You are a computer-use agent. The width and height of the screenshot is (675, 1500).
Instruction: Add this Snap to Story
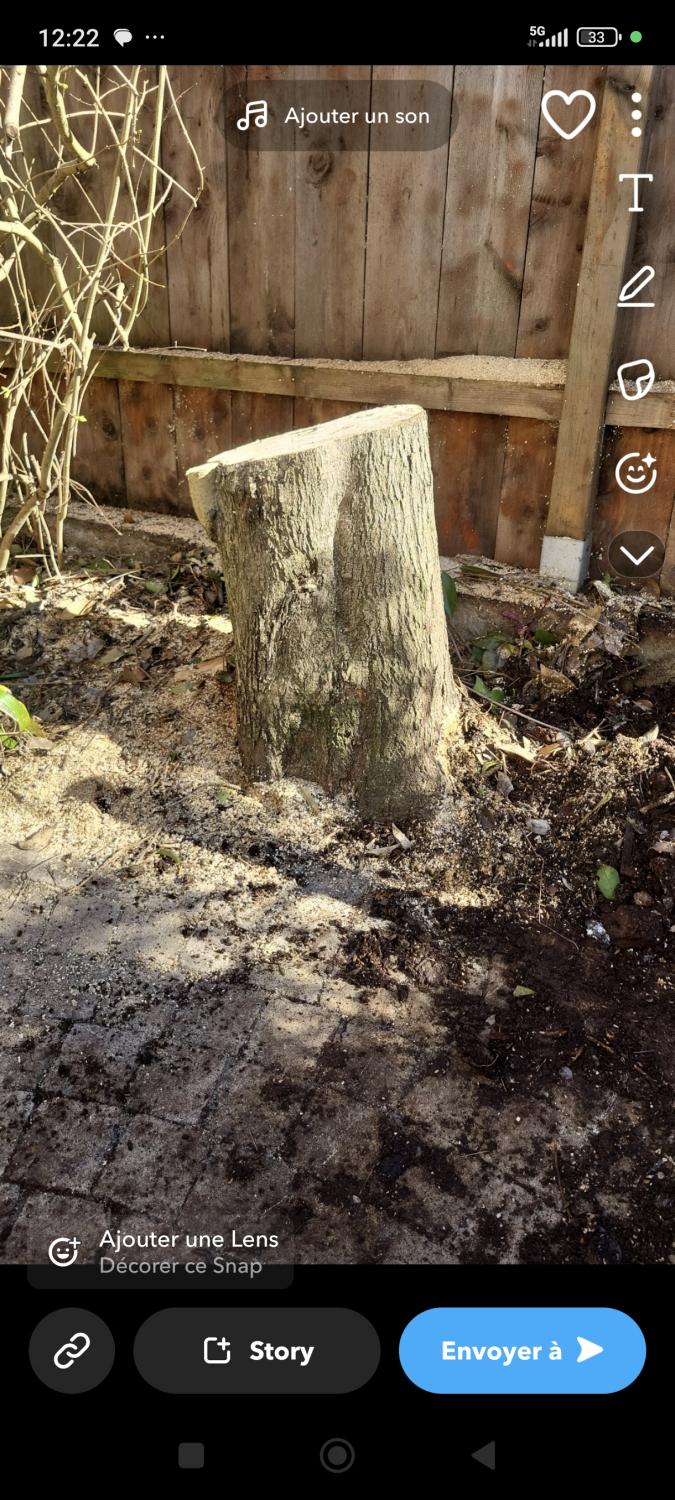[257, 1351]
